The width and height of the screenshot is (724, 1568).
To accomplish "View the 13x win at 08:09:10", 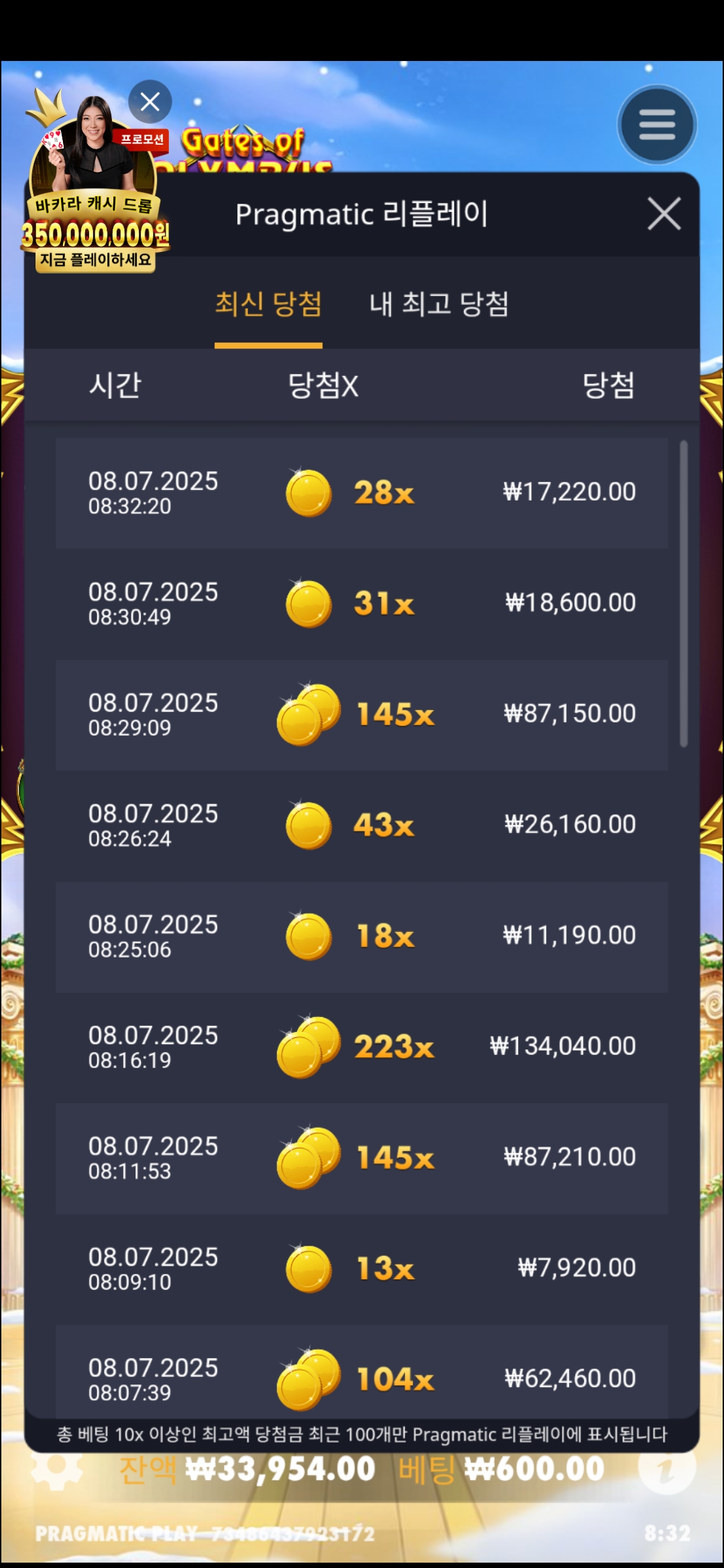I will point(361,1268).
